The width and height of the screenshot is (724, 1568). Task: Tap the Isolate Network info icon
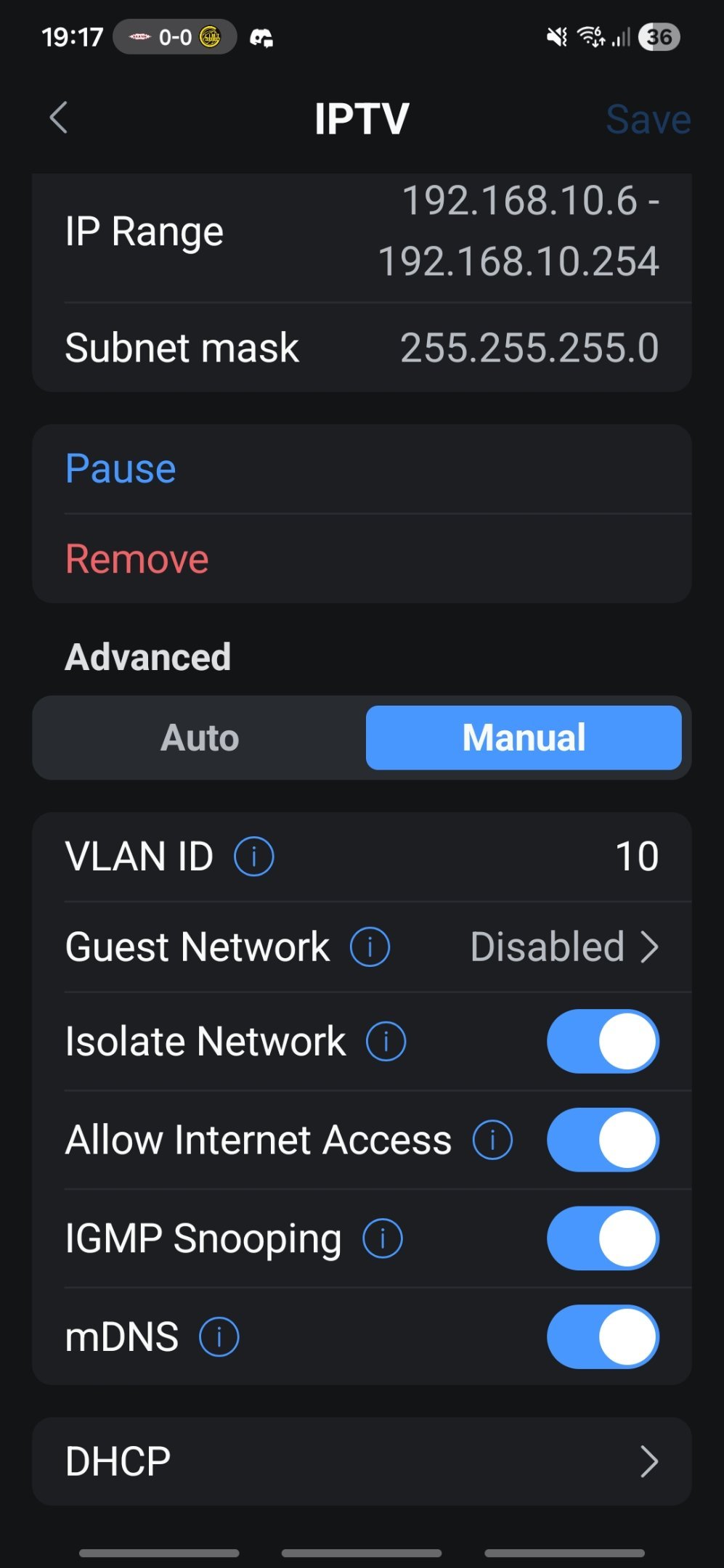(386, 1041)
